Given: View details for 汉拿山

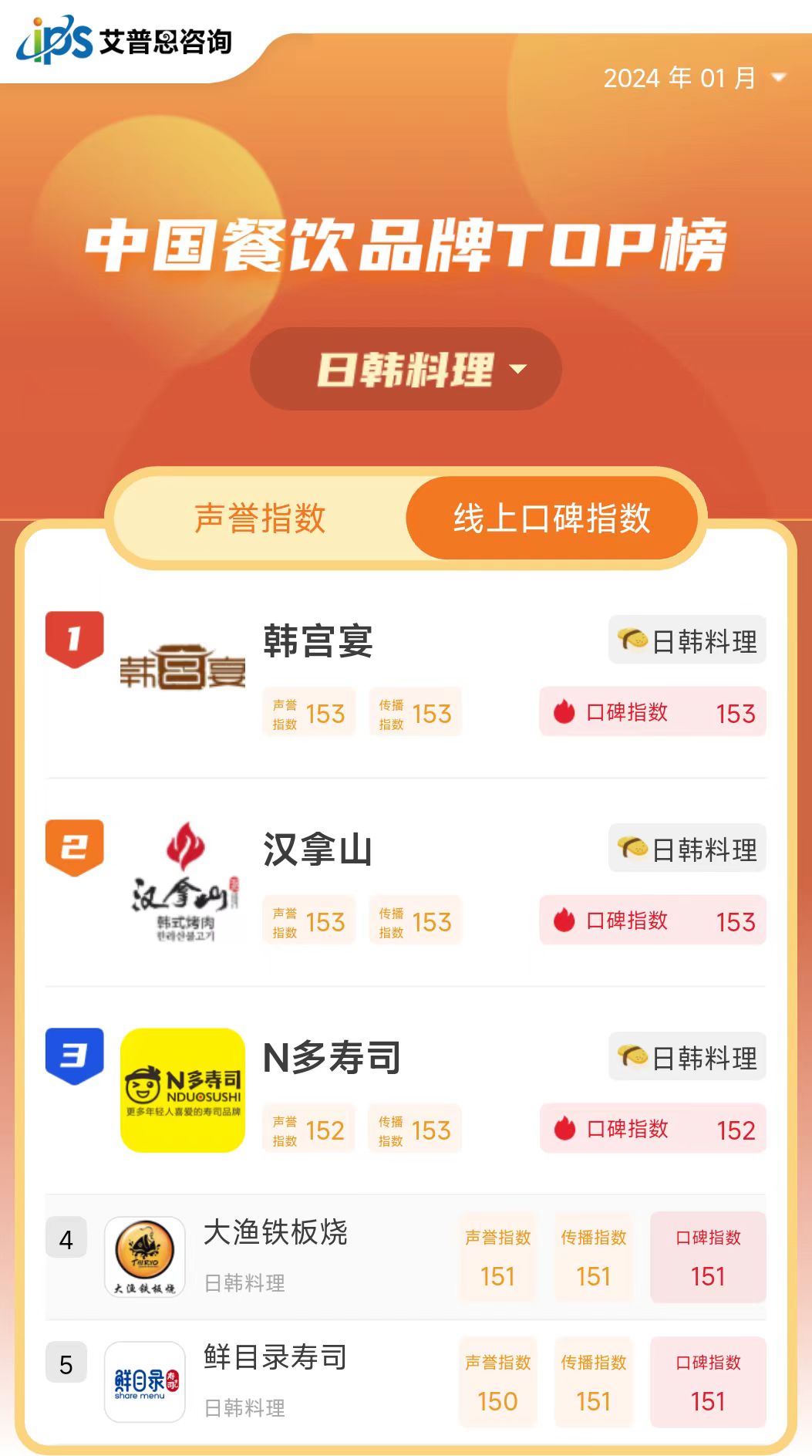Looking at the screenshot, I should click(x=406, y=882).
